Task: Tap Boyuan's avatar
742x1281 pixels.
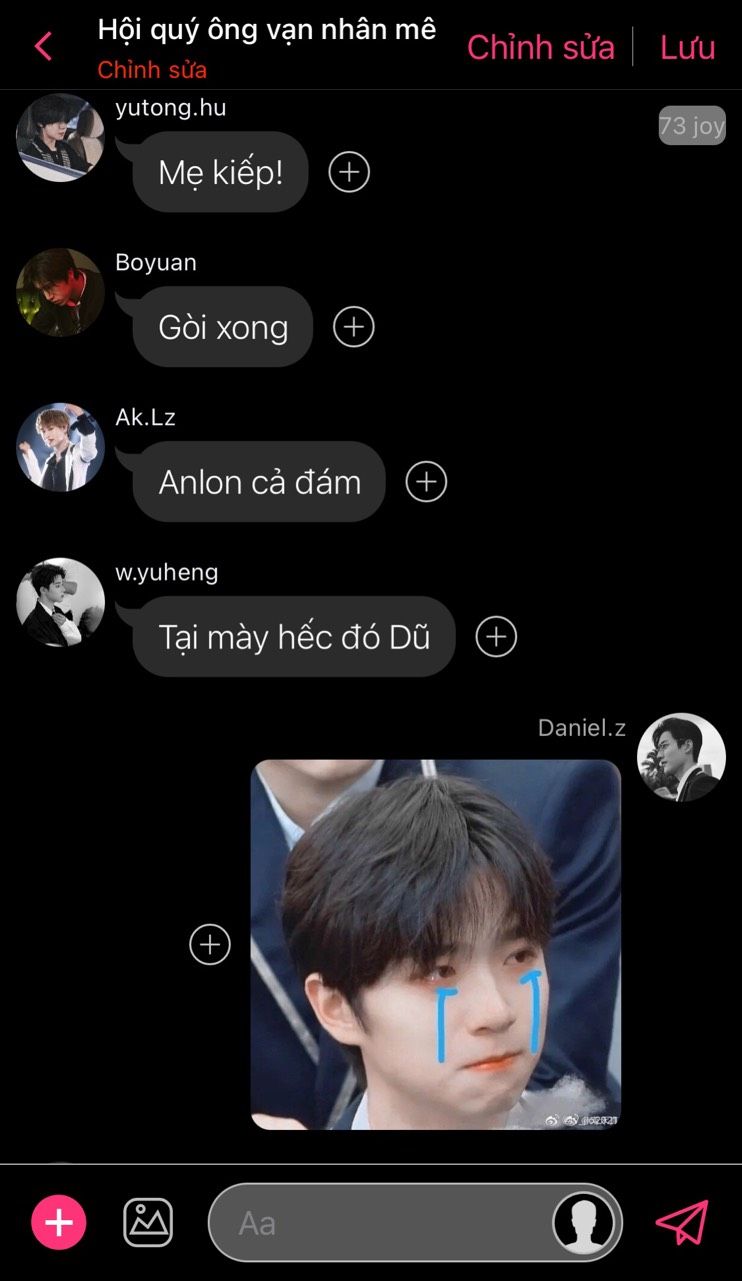Action: pyautogui.click(x=60, y=292)
